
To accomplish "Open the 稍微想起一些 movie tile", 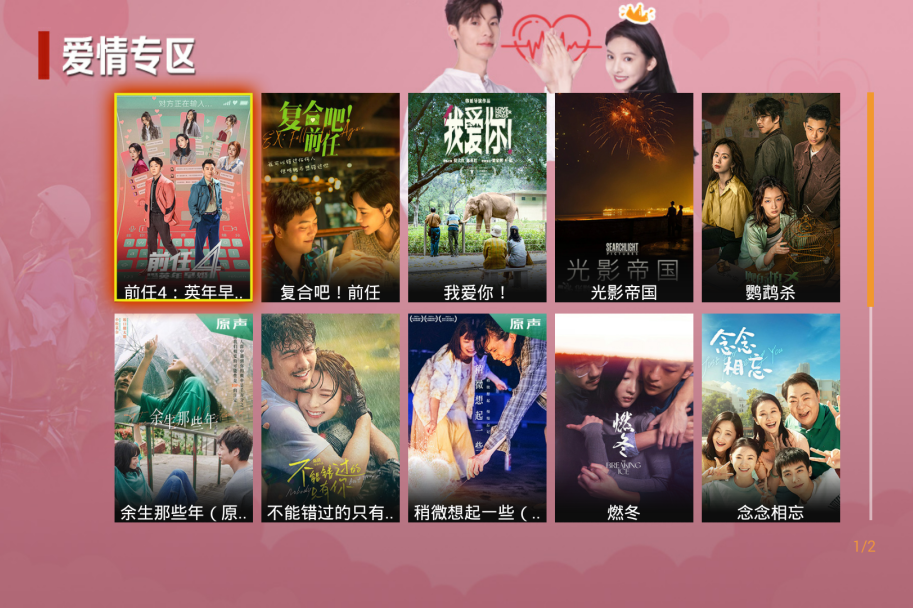I will (x=477, y=418).
